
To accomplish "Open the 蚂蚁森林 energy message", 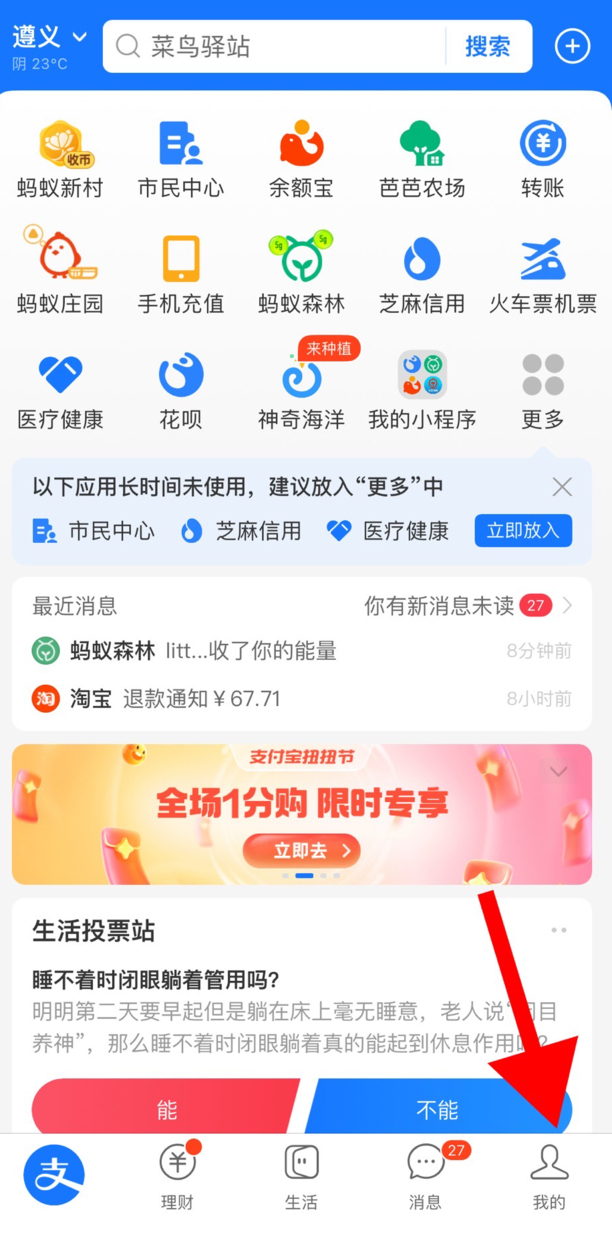I will [300, 651].
